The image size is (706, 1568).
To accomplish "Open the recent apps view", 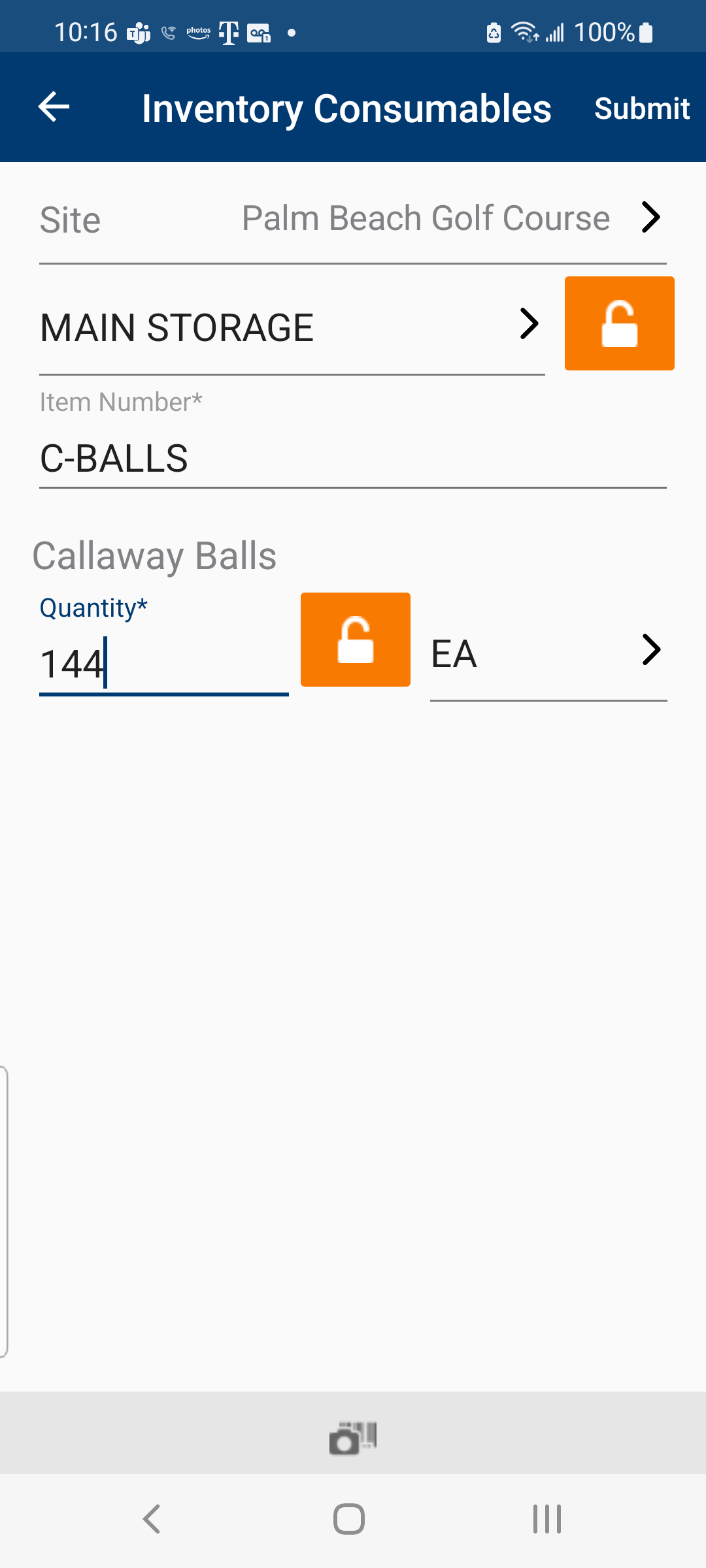I will (546, 1519).
